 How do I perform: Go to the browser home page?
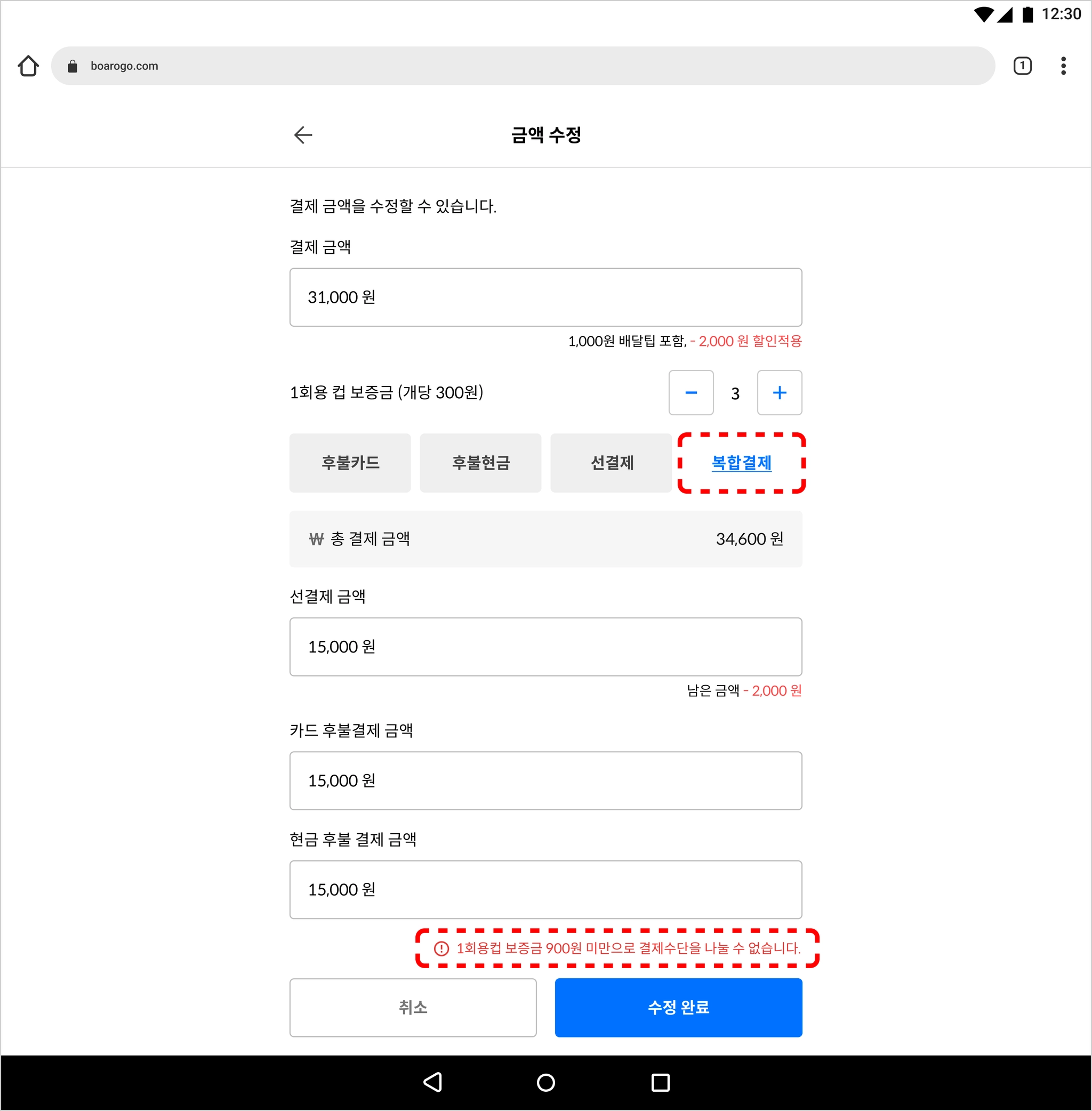pos(28,66)
